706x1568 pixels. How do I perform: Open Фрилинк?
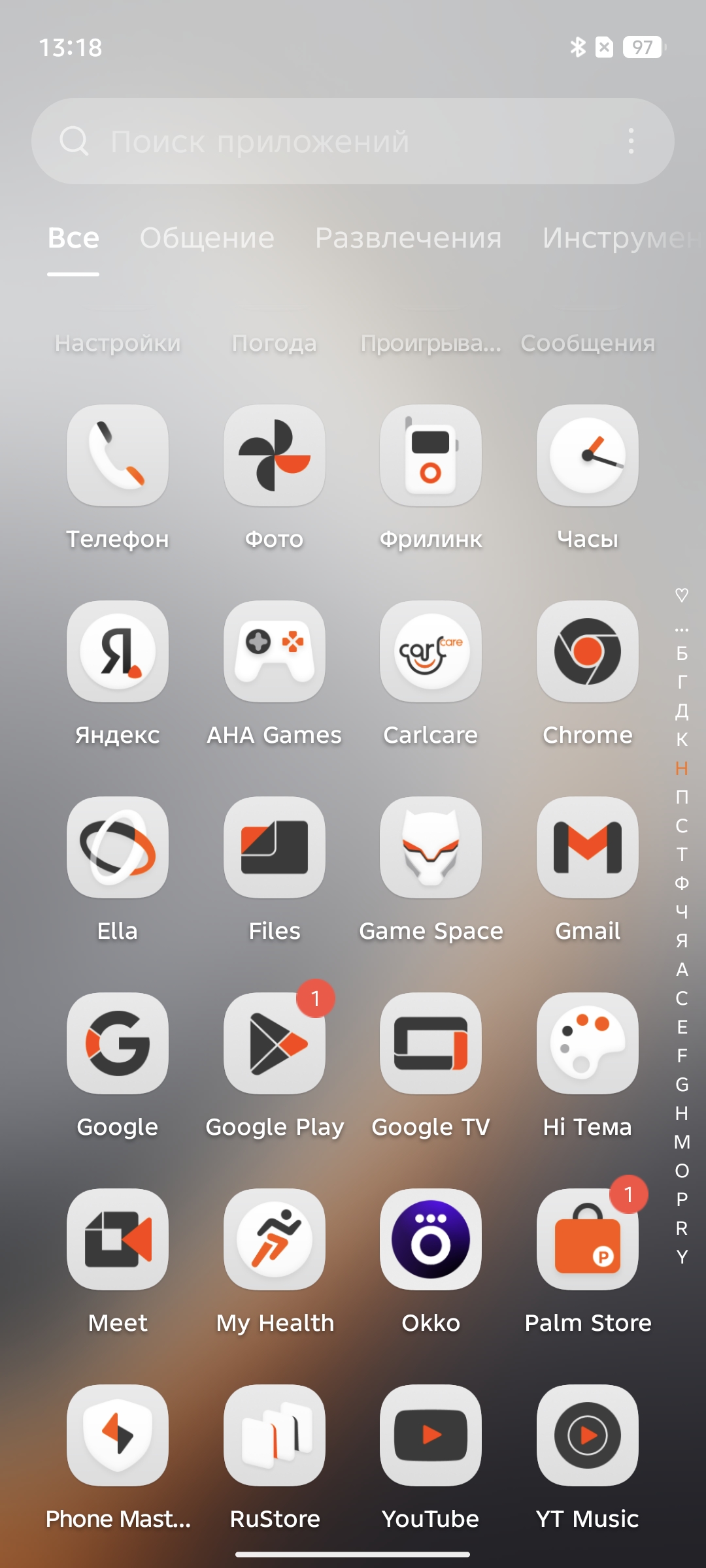coord(431,456)
